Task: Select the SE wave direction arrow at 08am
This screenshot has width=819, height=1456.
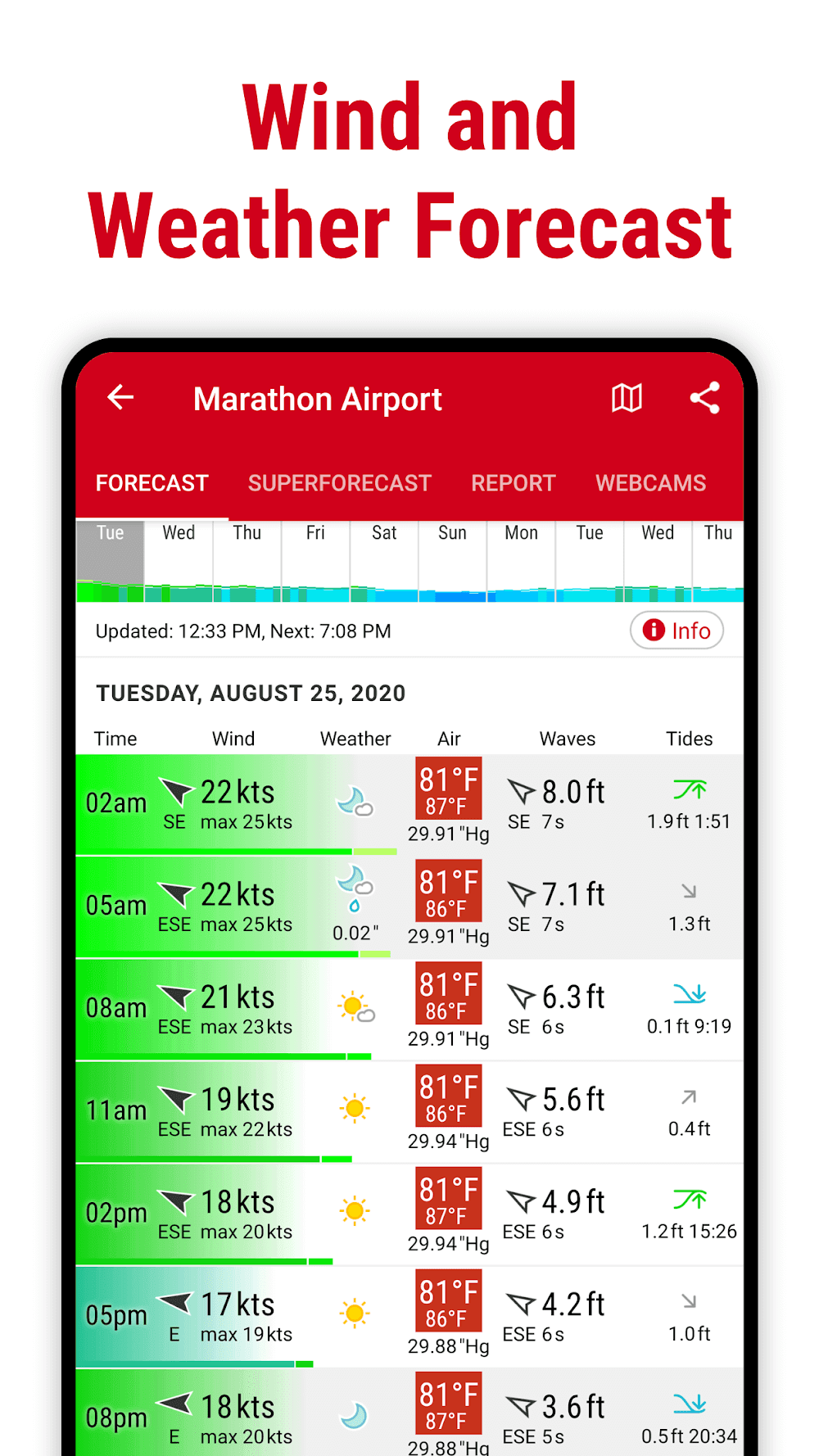Action: [x=521, y=996]
